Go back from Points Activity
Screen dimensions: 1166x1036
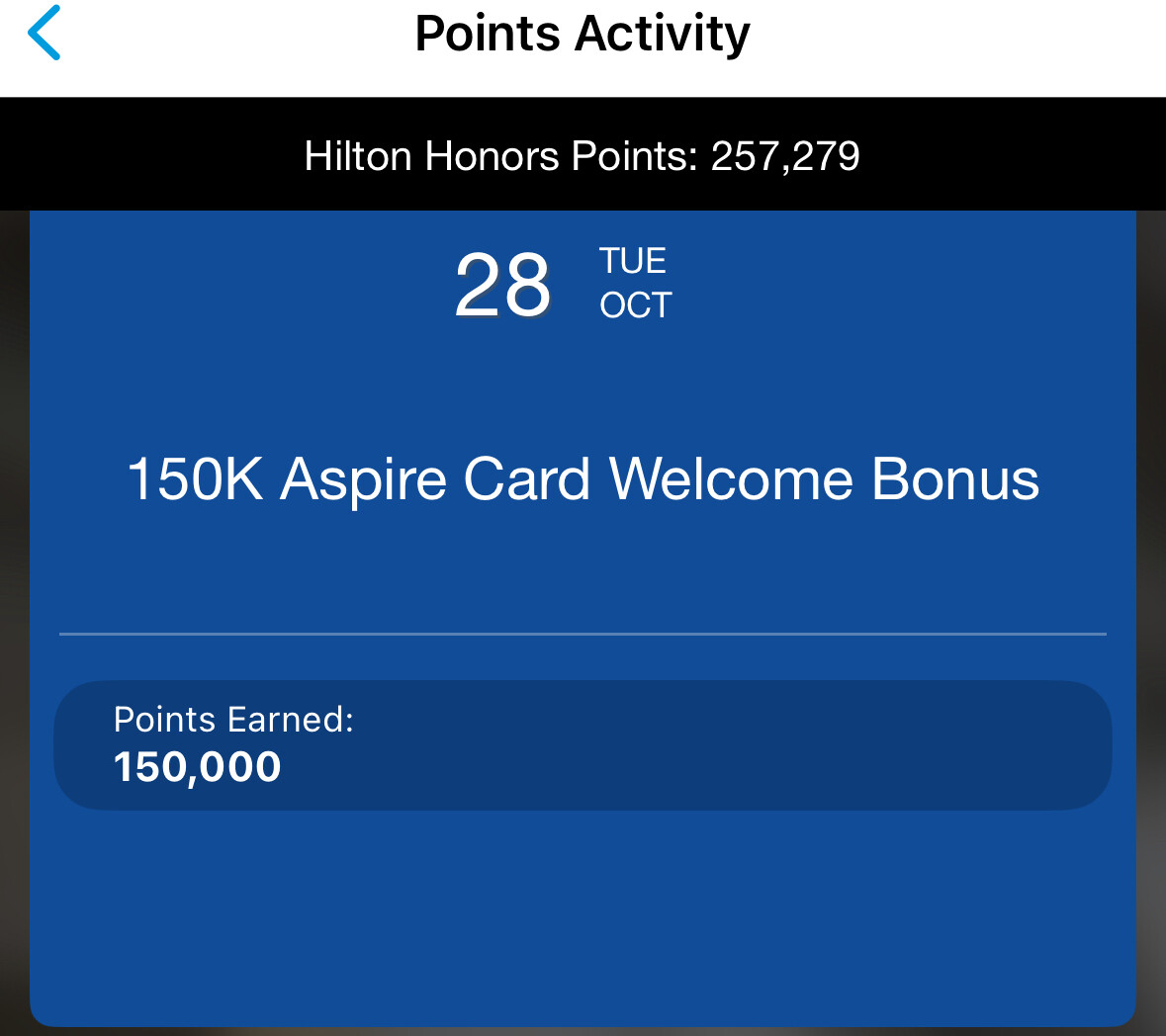[45, 34]
